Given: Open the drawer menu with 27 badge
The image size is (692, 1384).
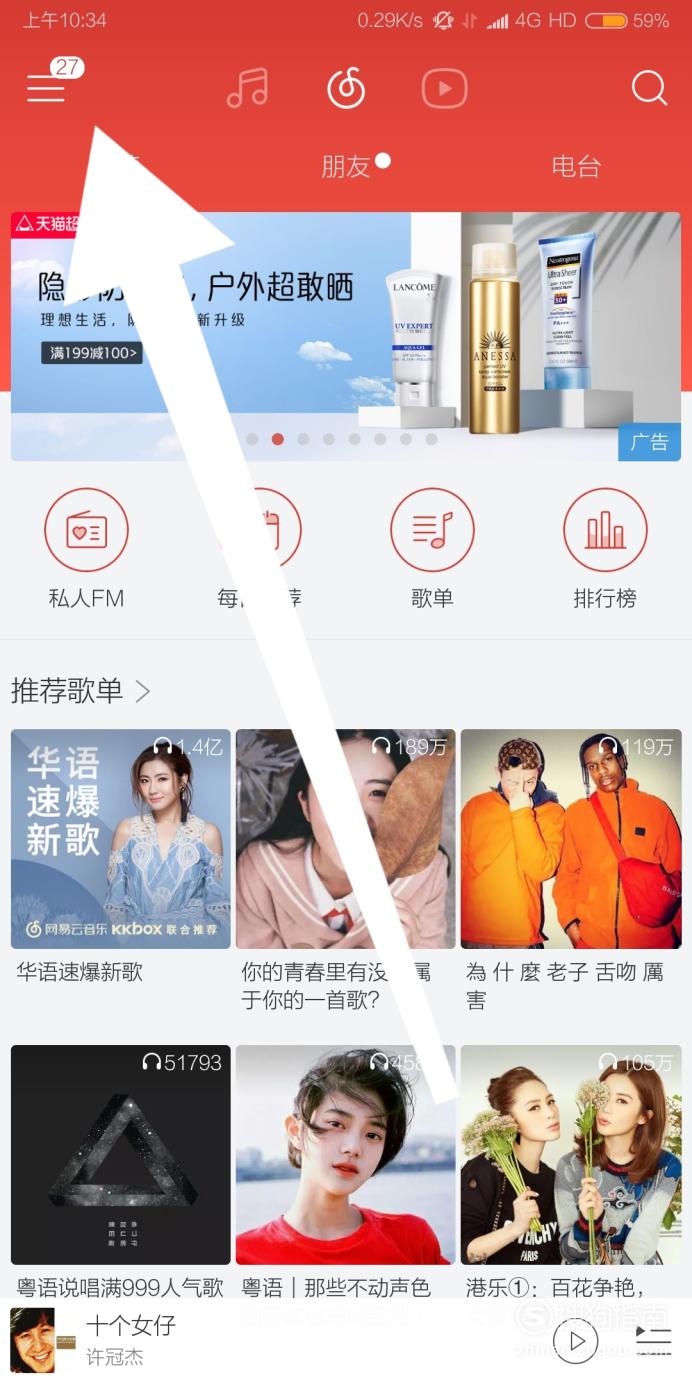Looking at the screenshot, I should 47,87.
